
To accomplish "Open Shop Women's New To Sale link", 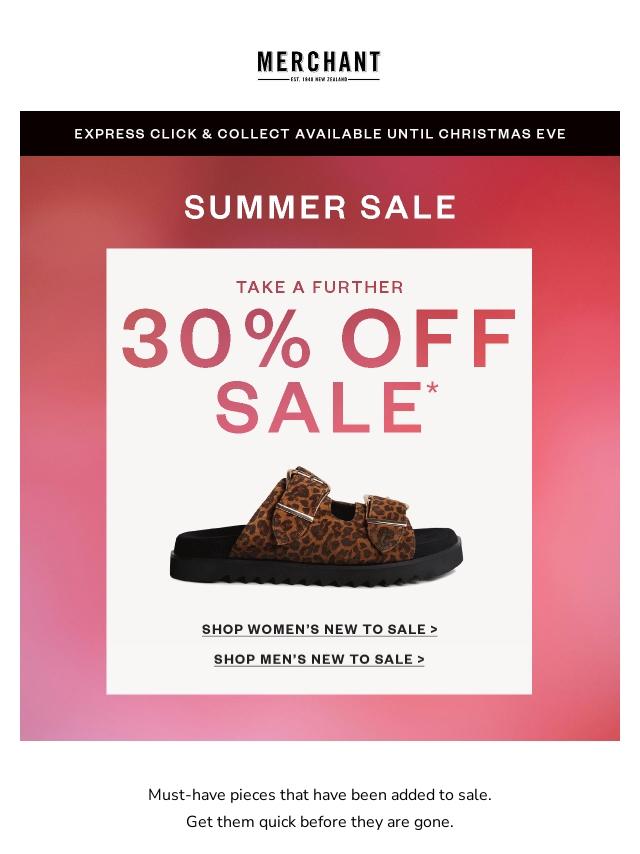I will point(319,630).
